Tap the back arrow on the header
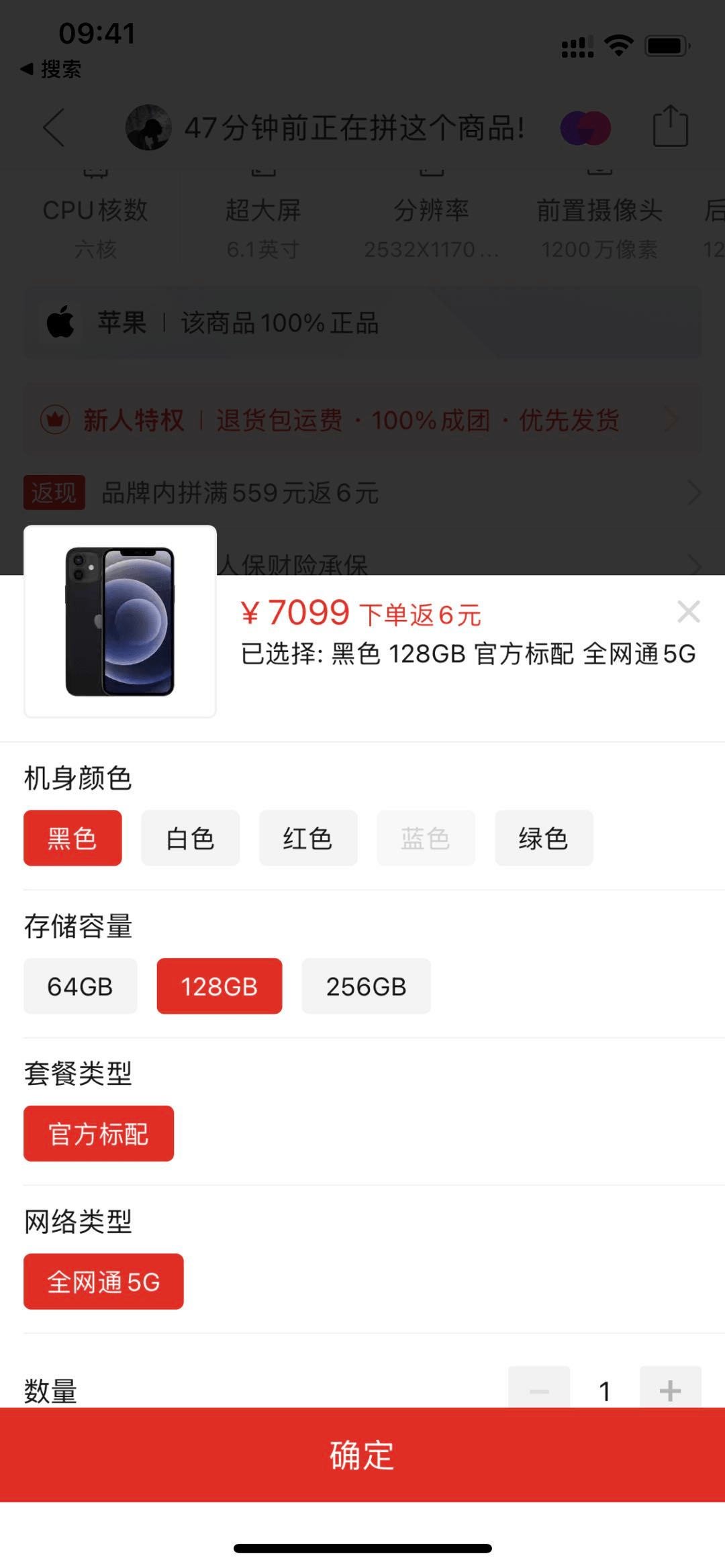 [x=54, y=127]
